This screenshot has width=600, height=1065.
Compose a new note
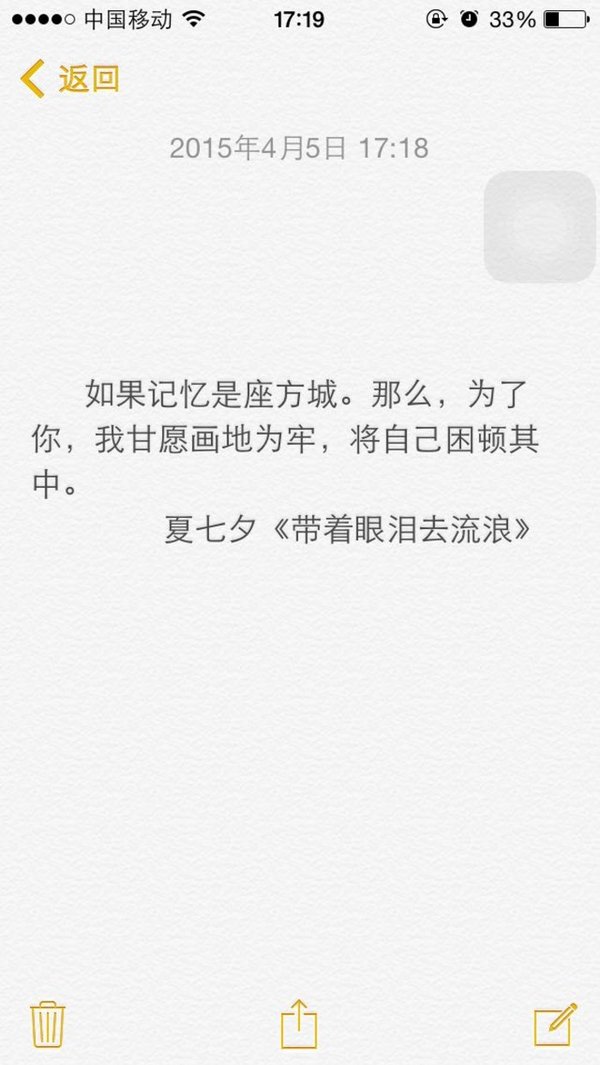[x=555, y=1024]
